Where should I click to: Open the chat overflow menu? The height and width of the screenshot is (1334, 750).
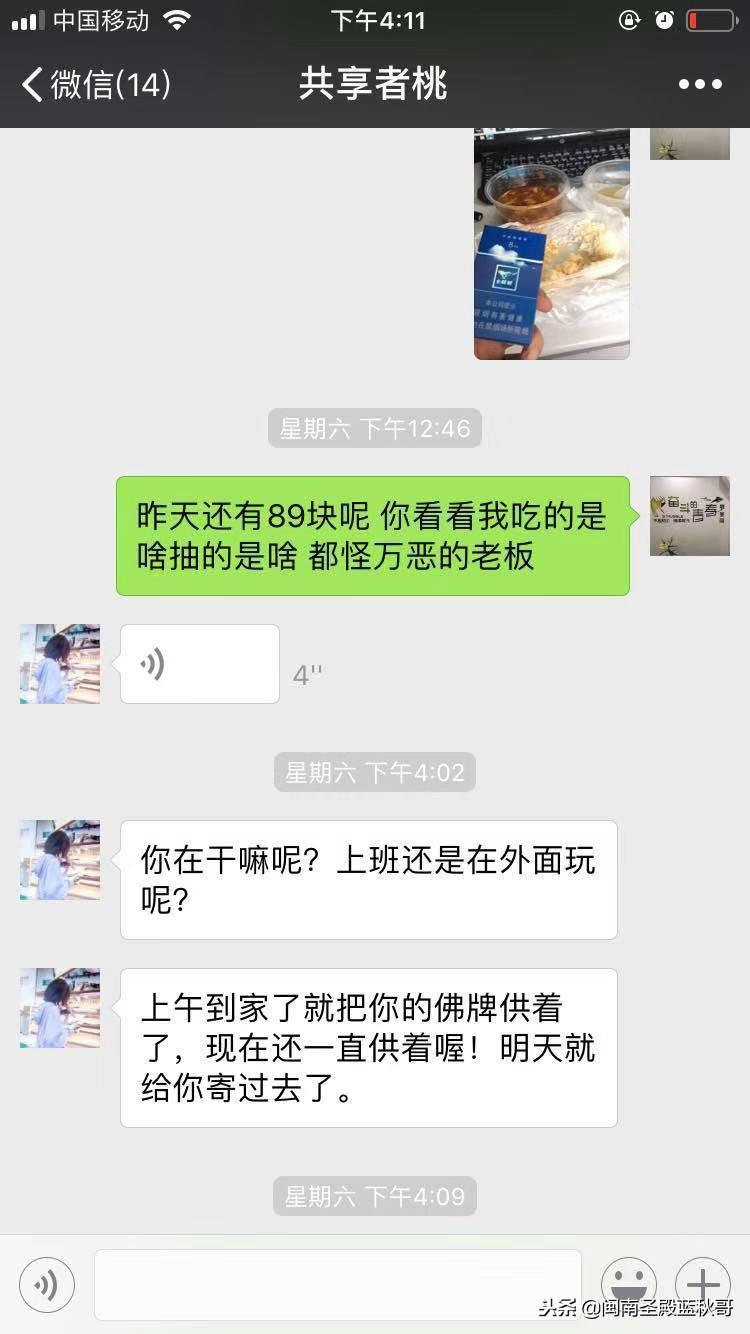[x=699, y=84]
